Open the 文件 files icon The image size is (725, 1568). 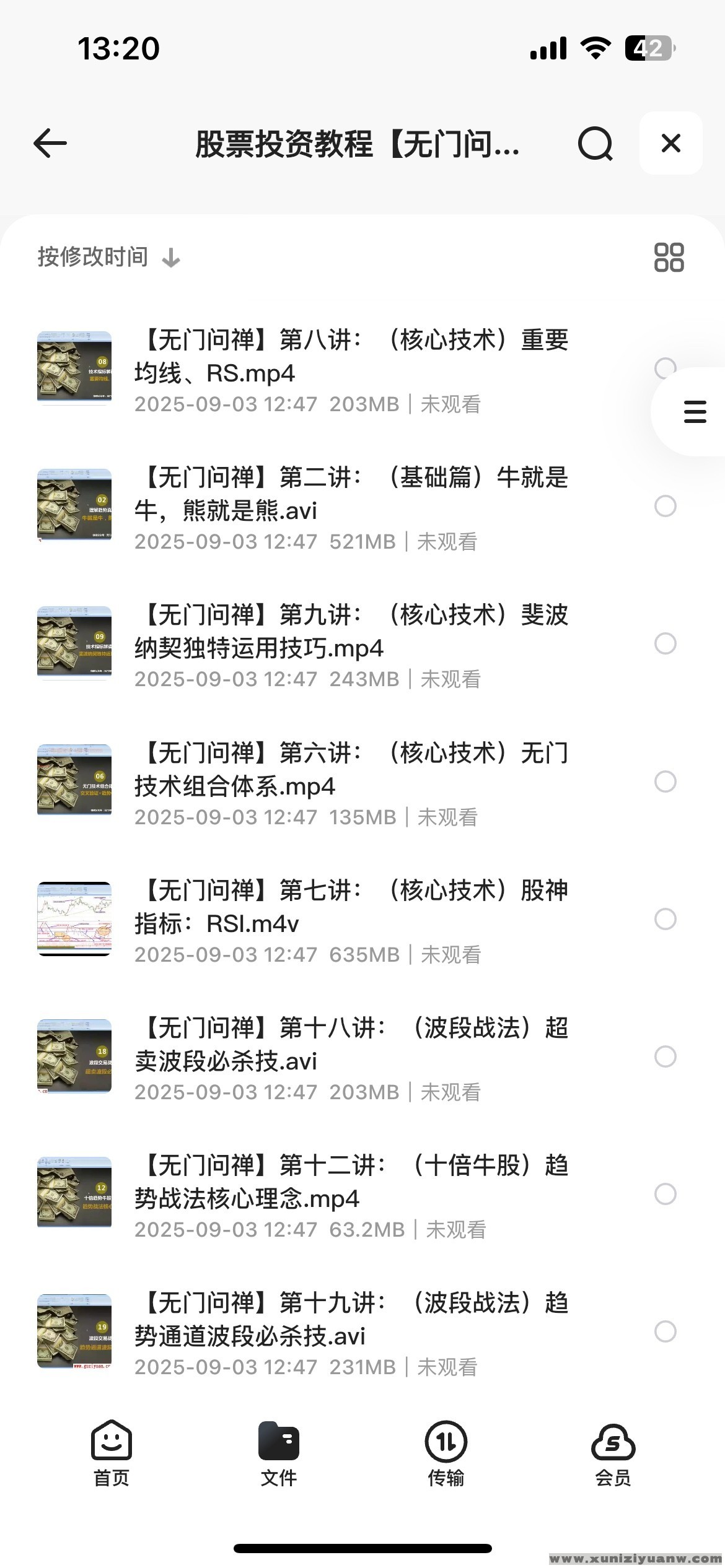279,1456
